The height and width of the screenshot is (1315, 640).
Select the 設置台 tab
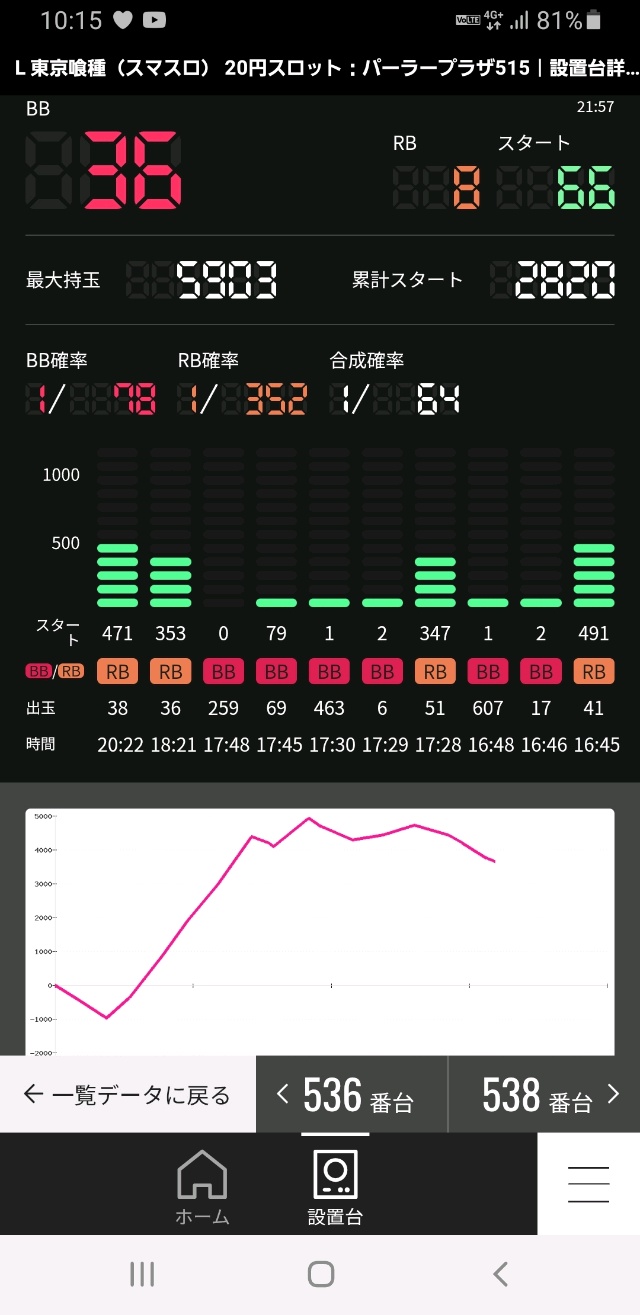(335, 1187)
